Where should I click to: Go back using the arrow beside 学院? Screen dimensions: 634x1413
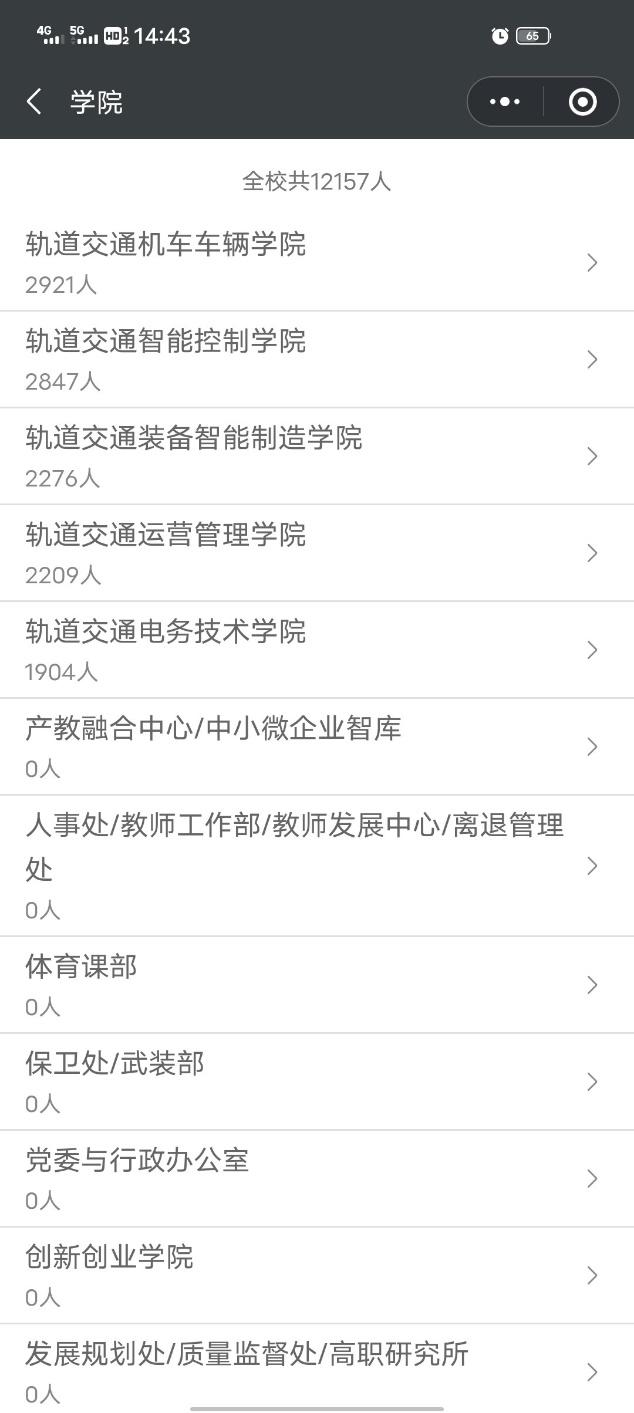(x=35, y=102)
